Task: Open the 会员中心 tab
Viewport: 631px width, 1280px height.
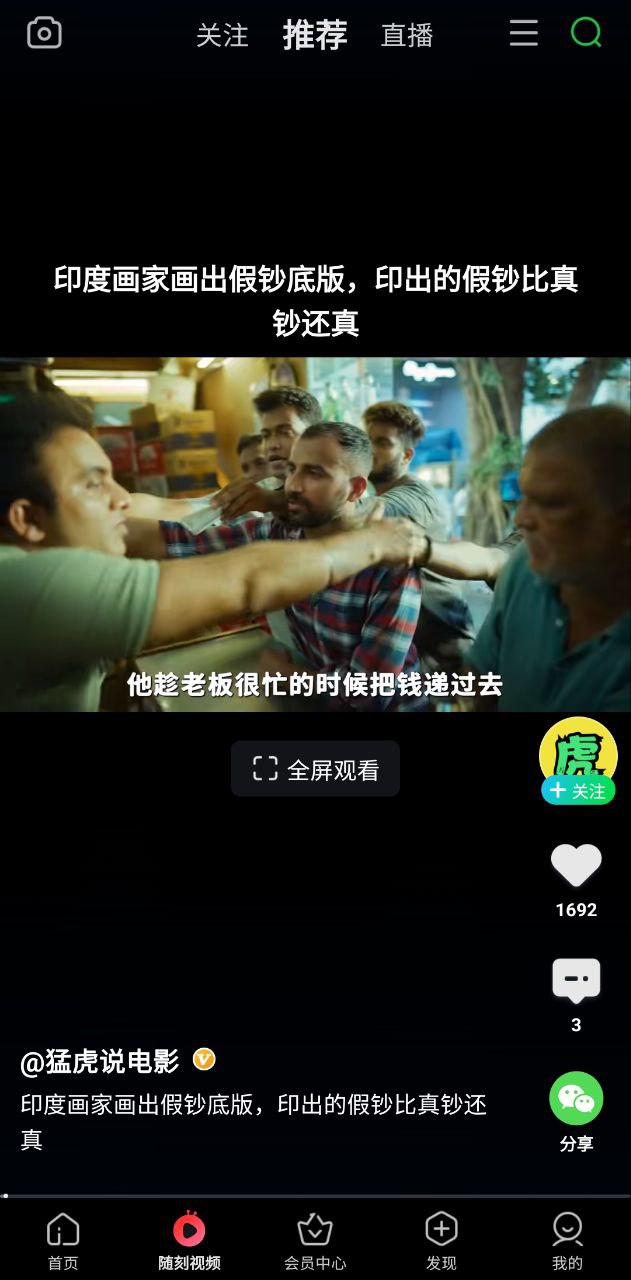Action: (315, 1241)
